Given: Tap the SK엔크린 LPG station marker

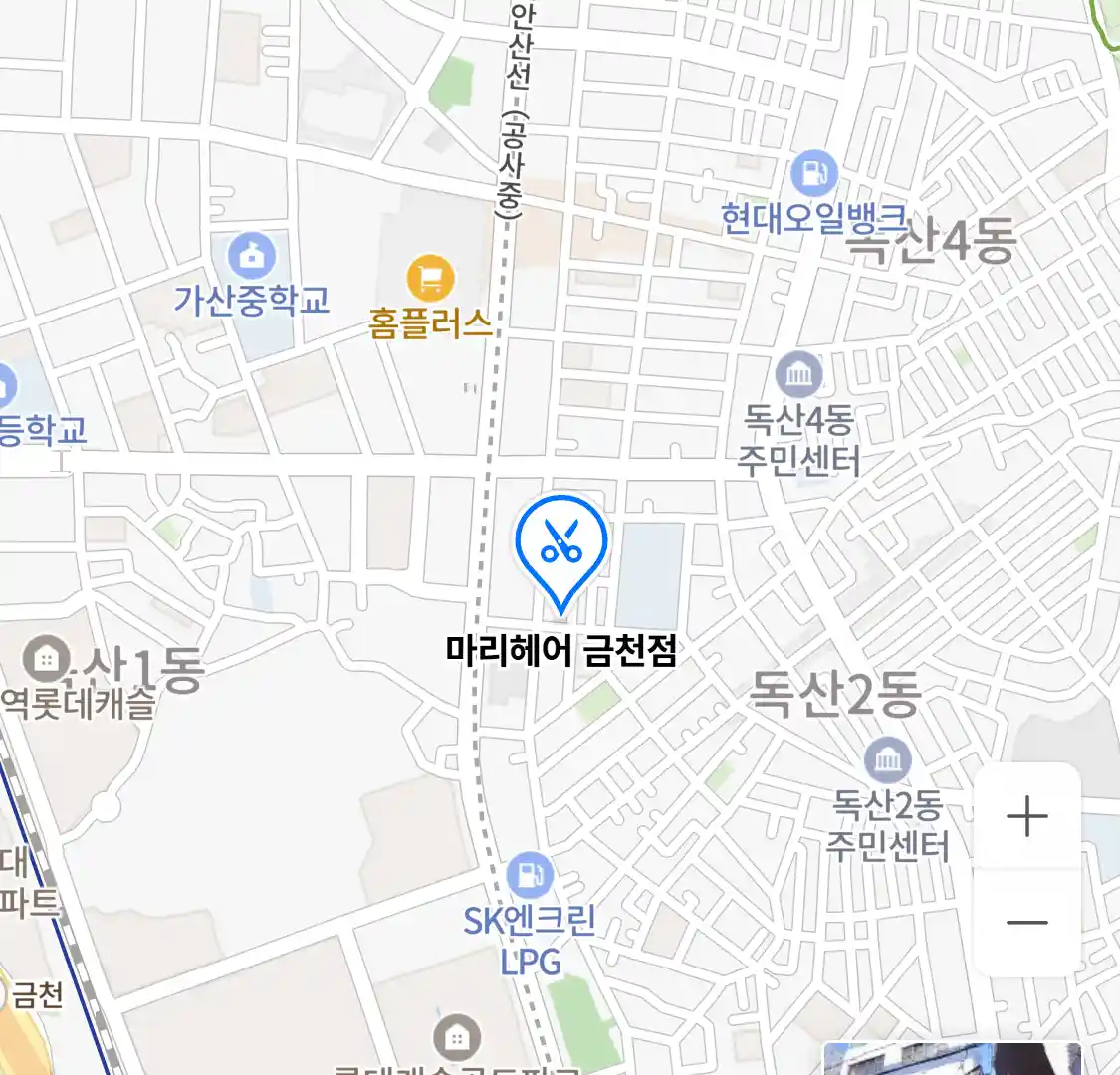Looking at the screenshot, I should [x=530, y=876].
